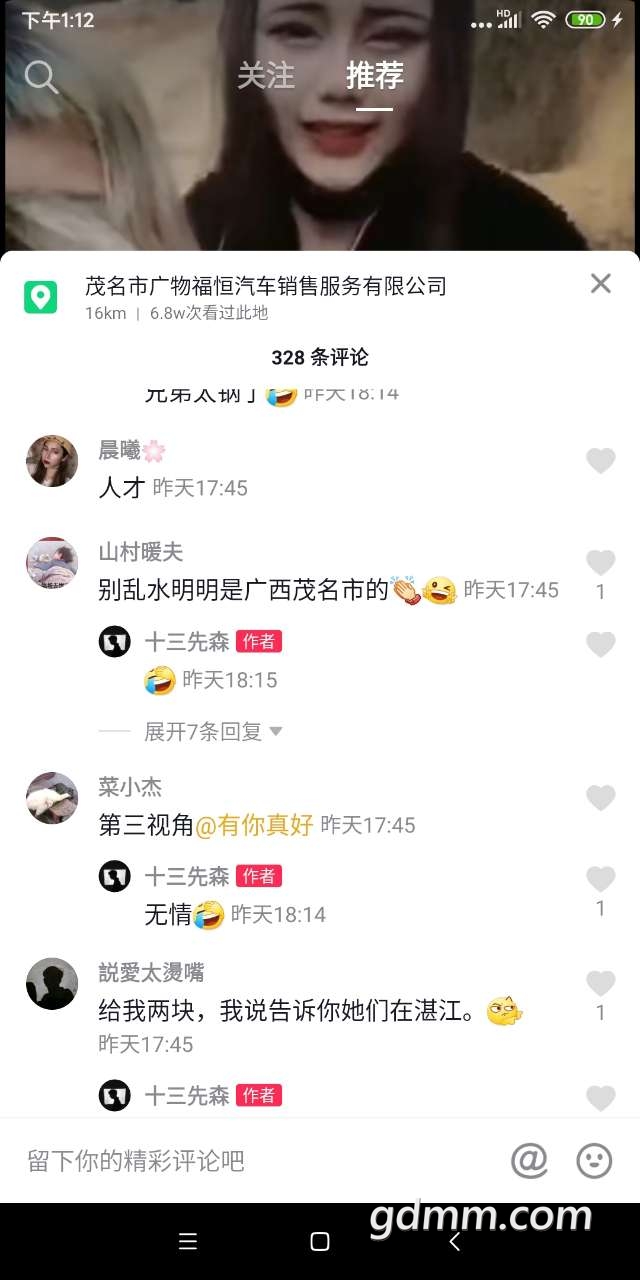The image size is (640, 1280).
Task: Switch to the 关注 tab
Action: (x=266, y=76)
